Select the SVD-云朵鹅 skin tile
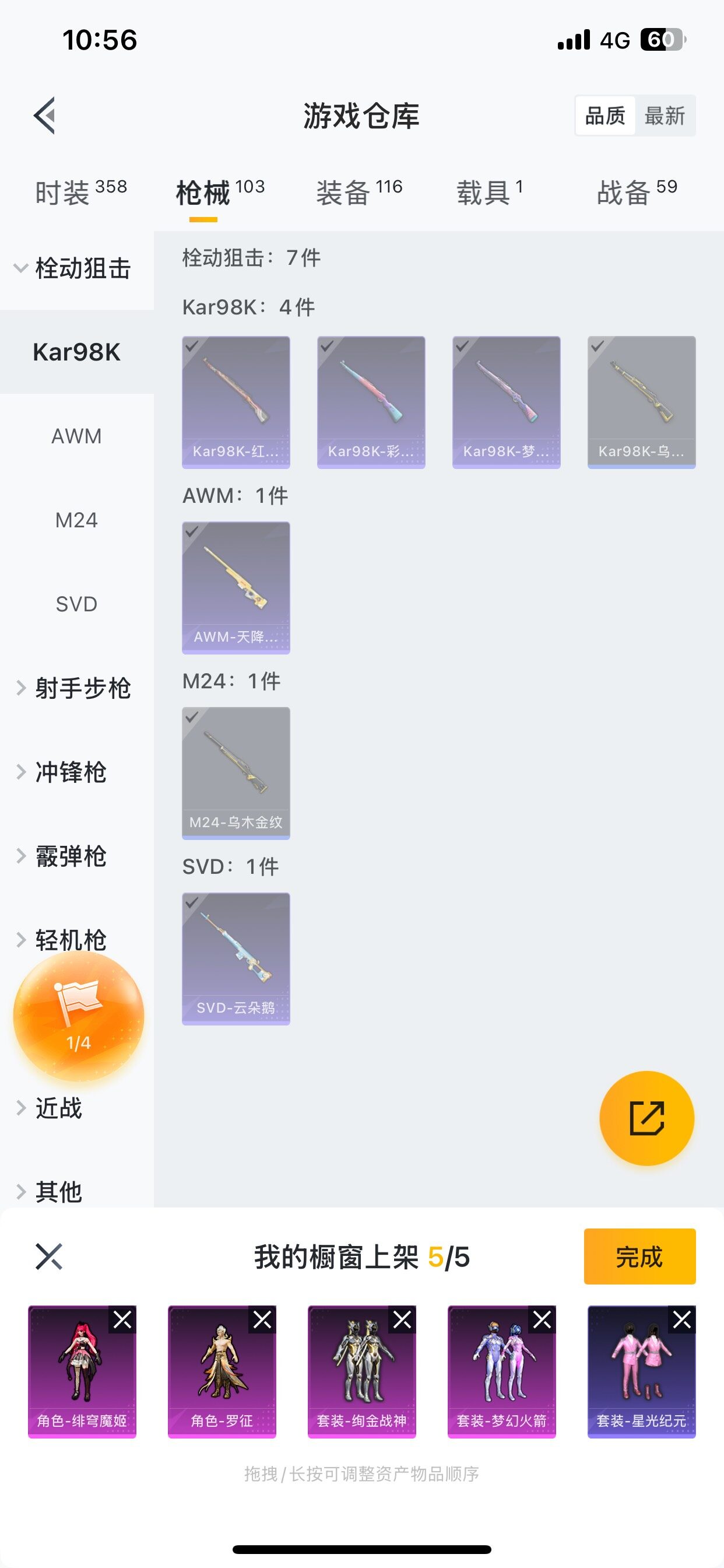The image size is (724, 1568). (236, 958)
